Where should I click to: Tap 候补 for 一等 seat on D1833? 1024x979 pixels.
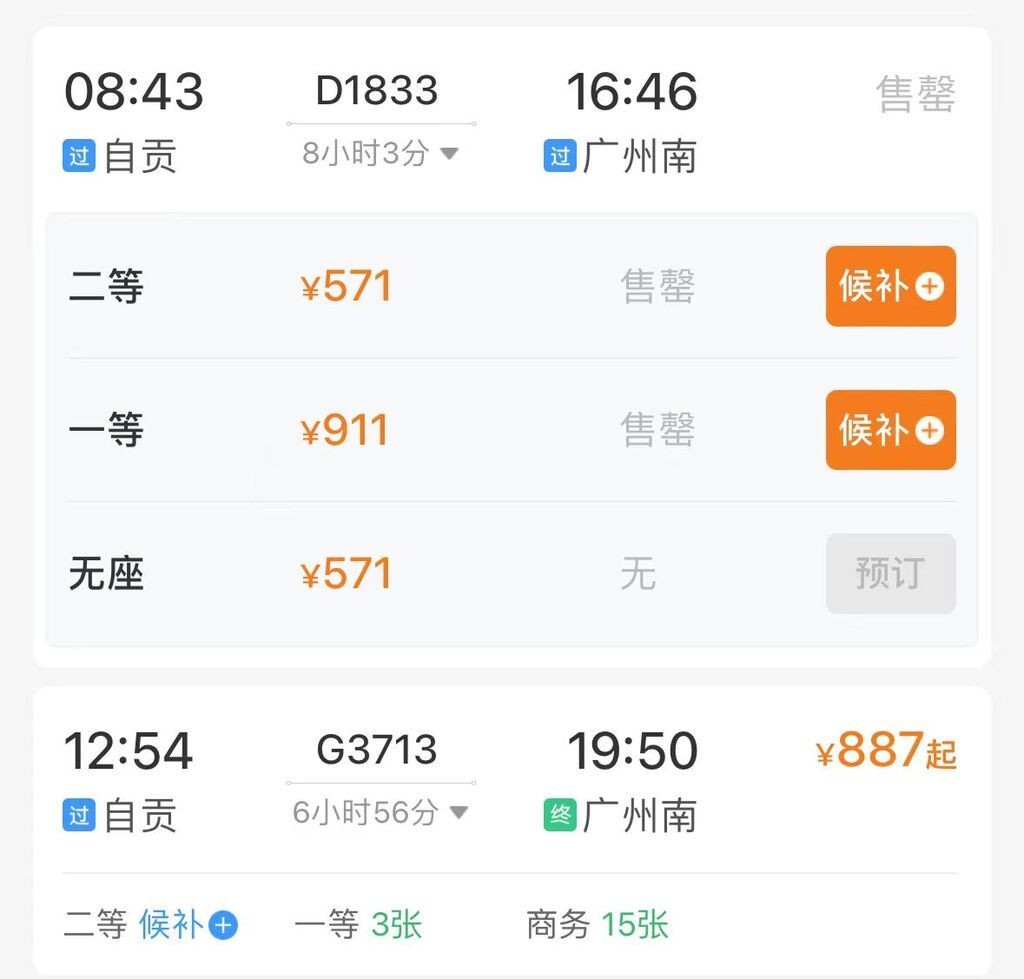890,430
